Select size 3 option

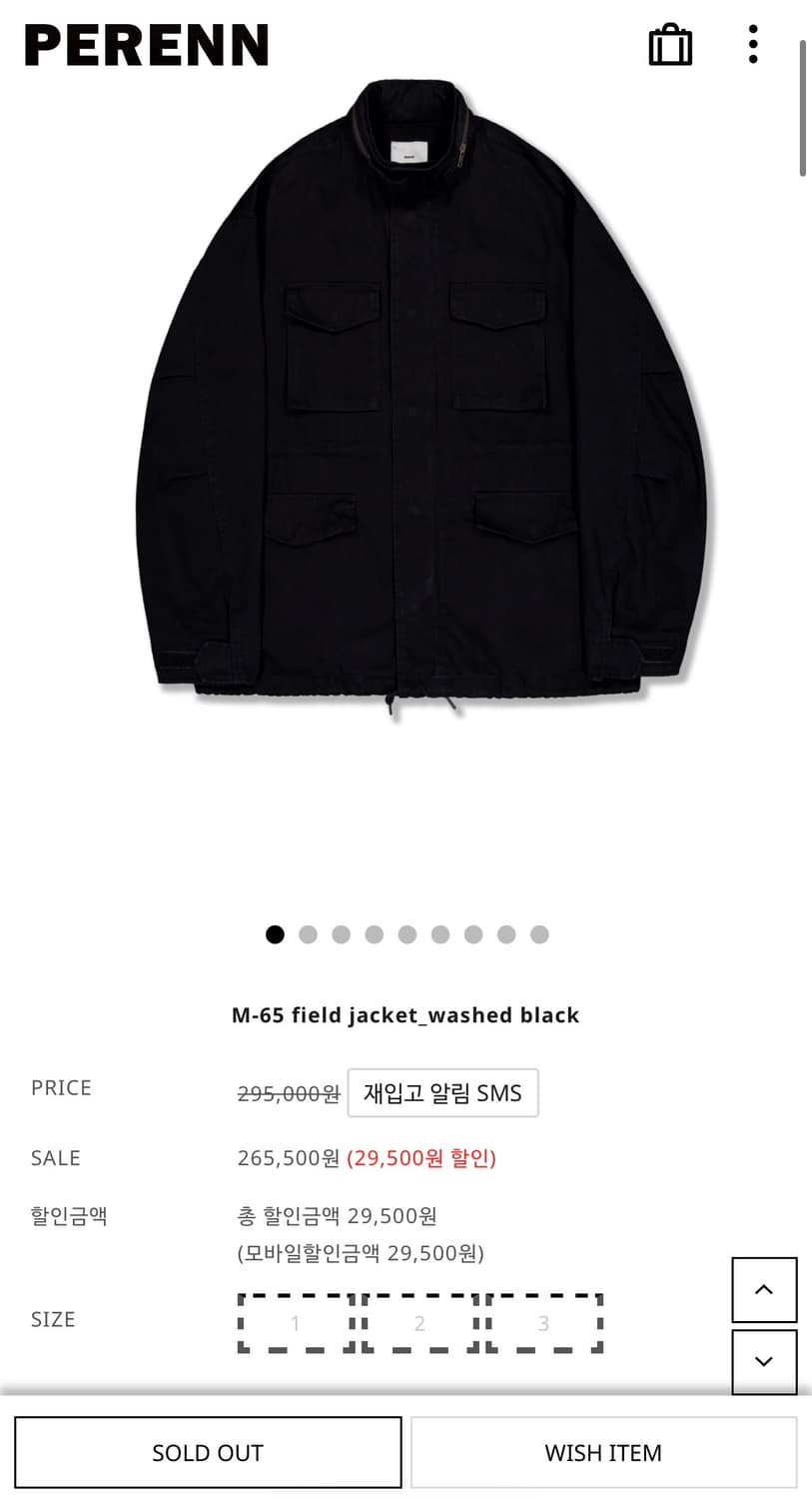(x=542, y=1322)
